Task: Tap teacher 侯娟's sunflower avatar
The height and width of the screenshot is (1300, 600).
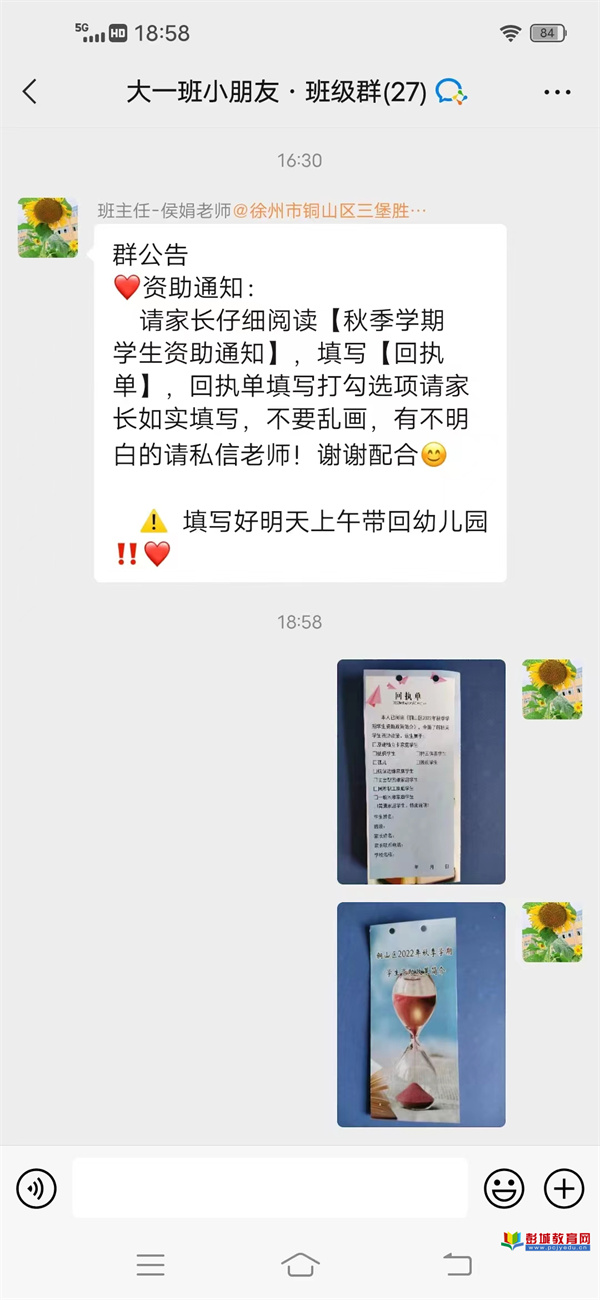Action: click(x=48, y=227)
